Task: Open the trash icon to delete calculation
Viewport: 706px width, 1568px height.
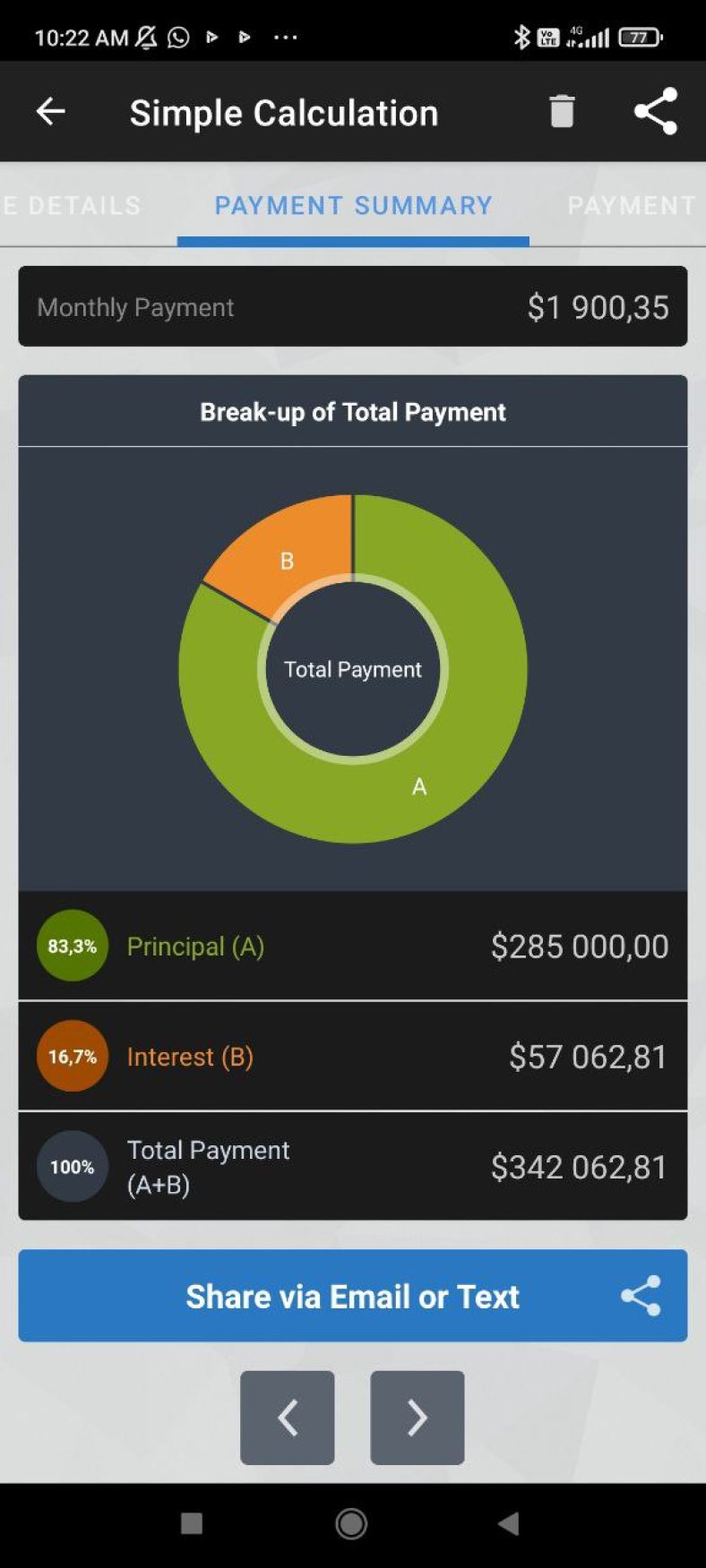Action: coord(562,111)
